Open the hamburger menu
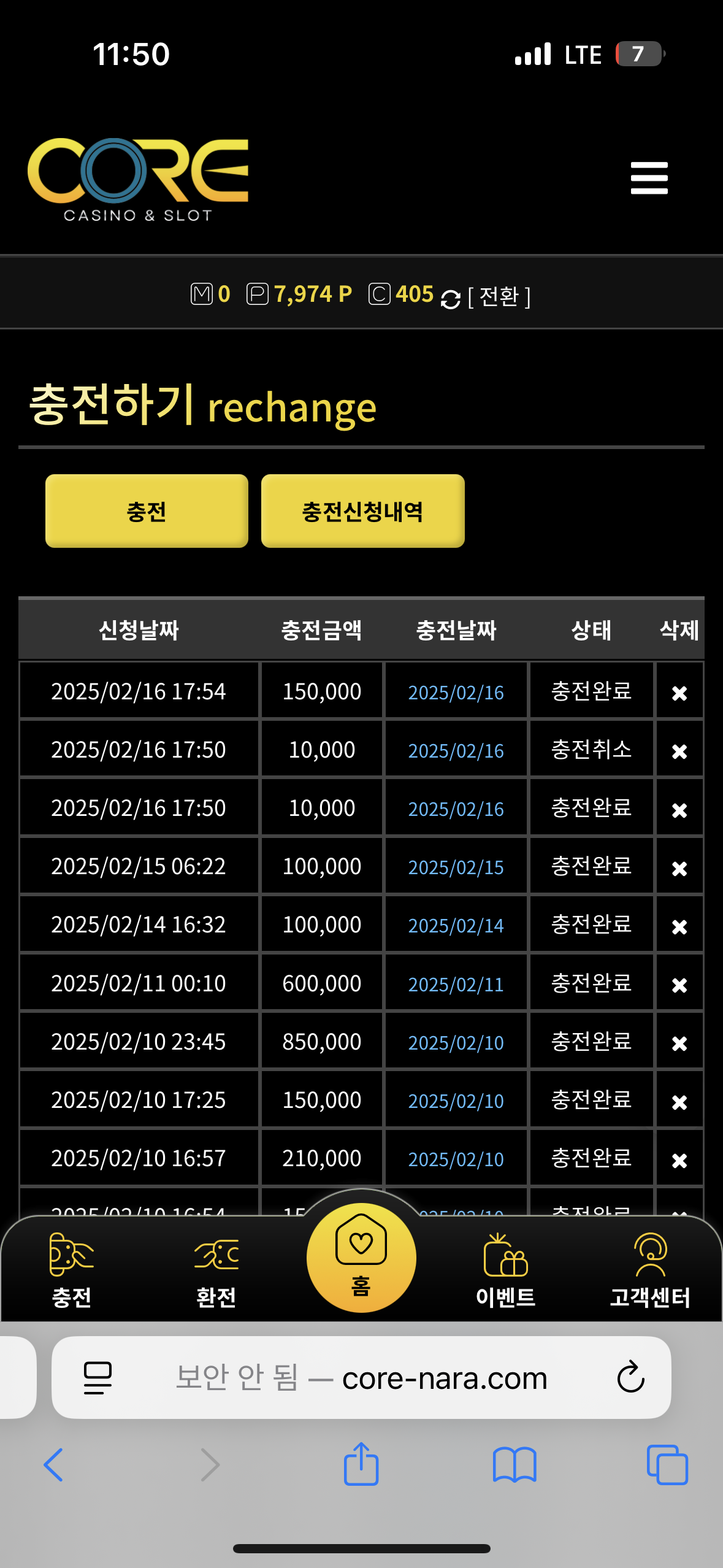The width and height of the screenshot is (723, 1568). tap(649, 178)
